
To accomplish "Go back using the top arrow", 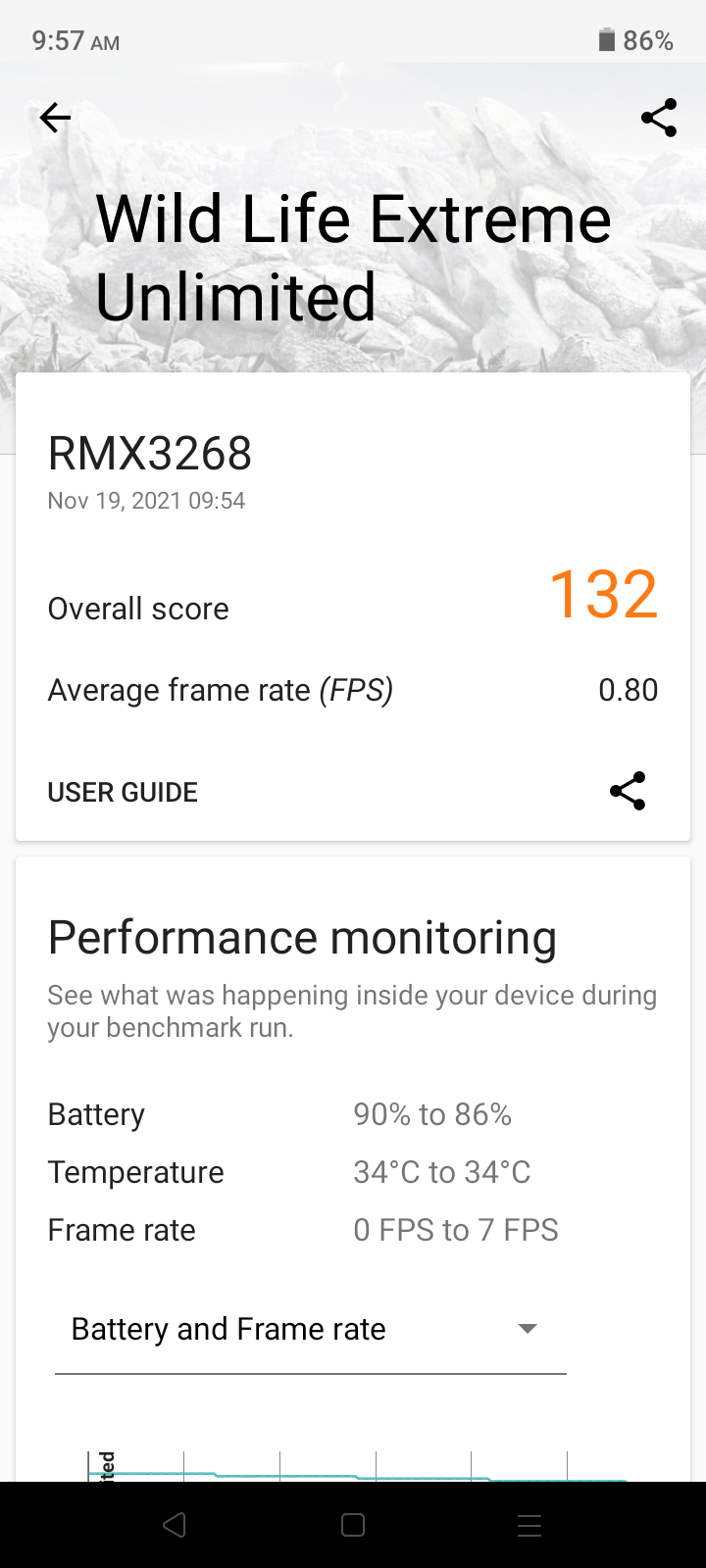I will 55,119.
